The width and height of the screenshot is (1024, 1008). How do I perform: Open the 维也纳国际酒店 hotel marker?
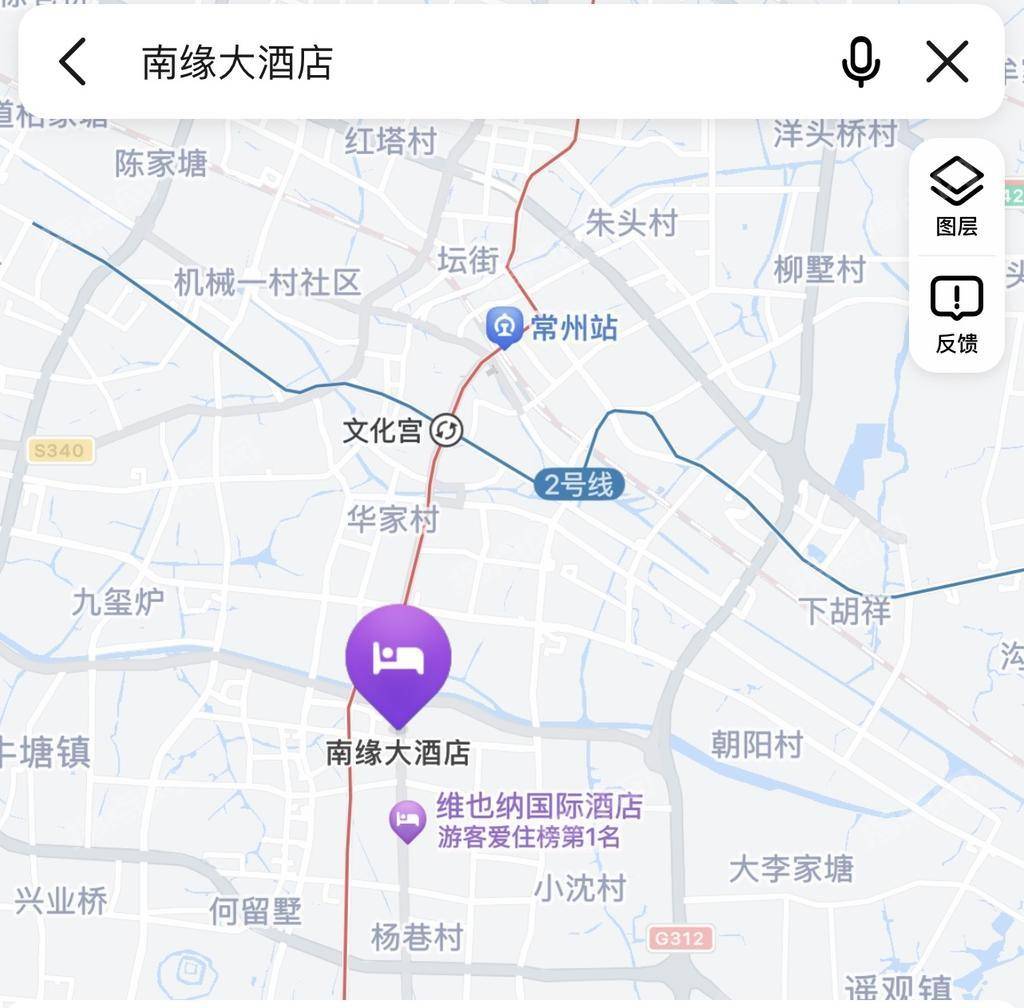coord(407,821)
